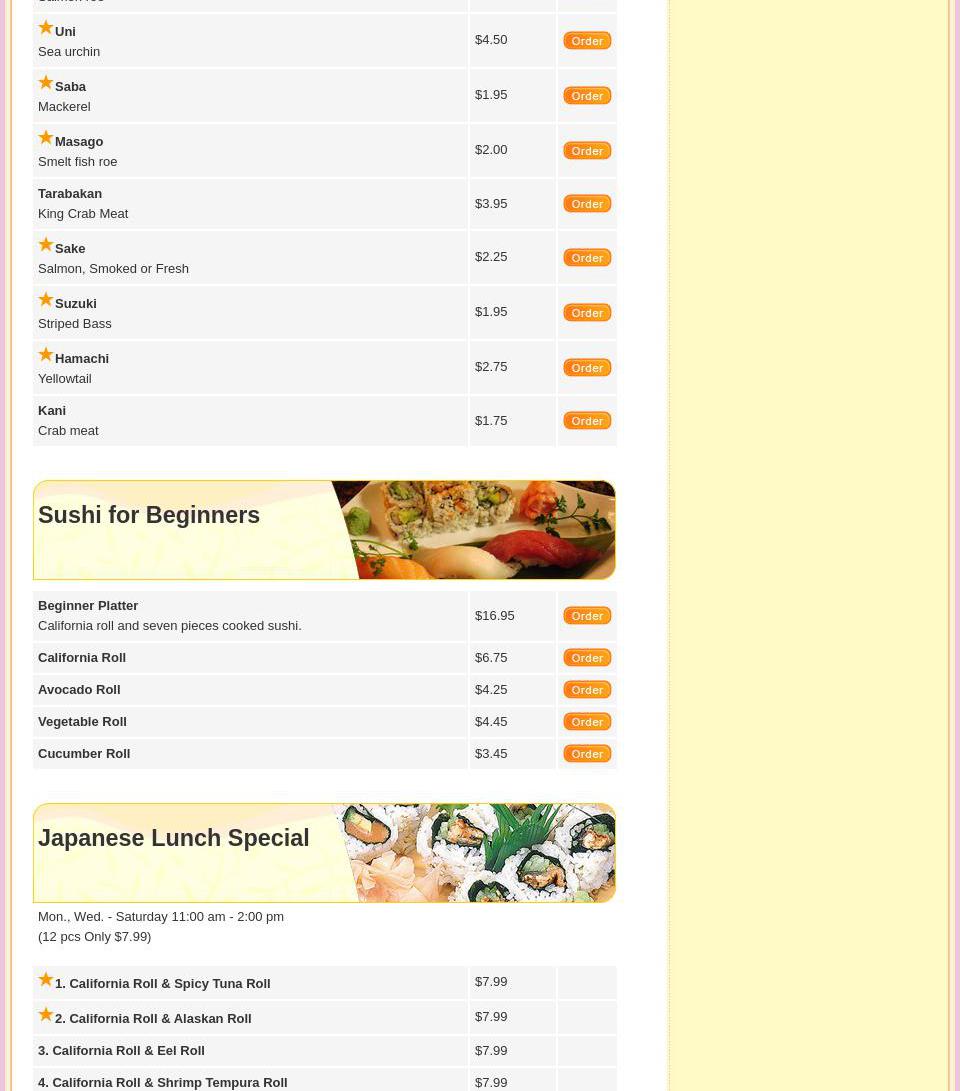Order the Masago smelt fish roe

point(587,151)
